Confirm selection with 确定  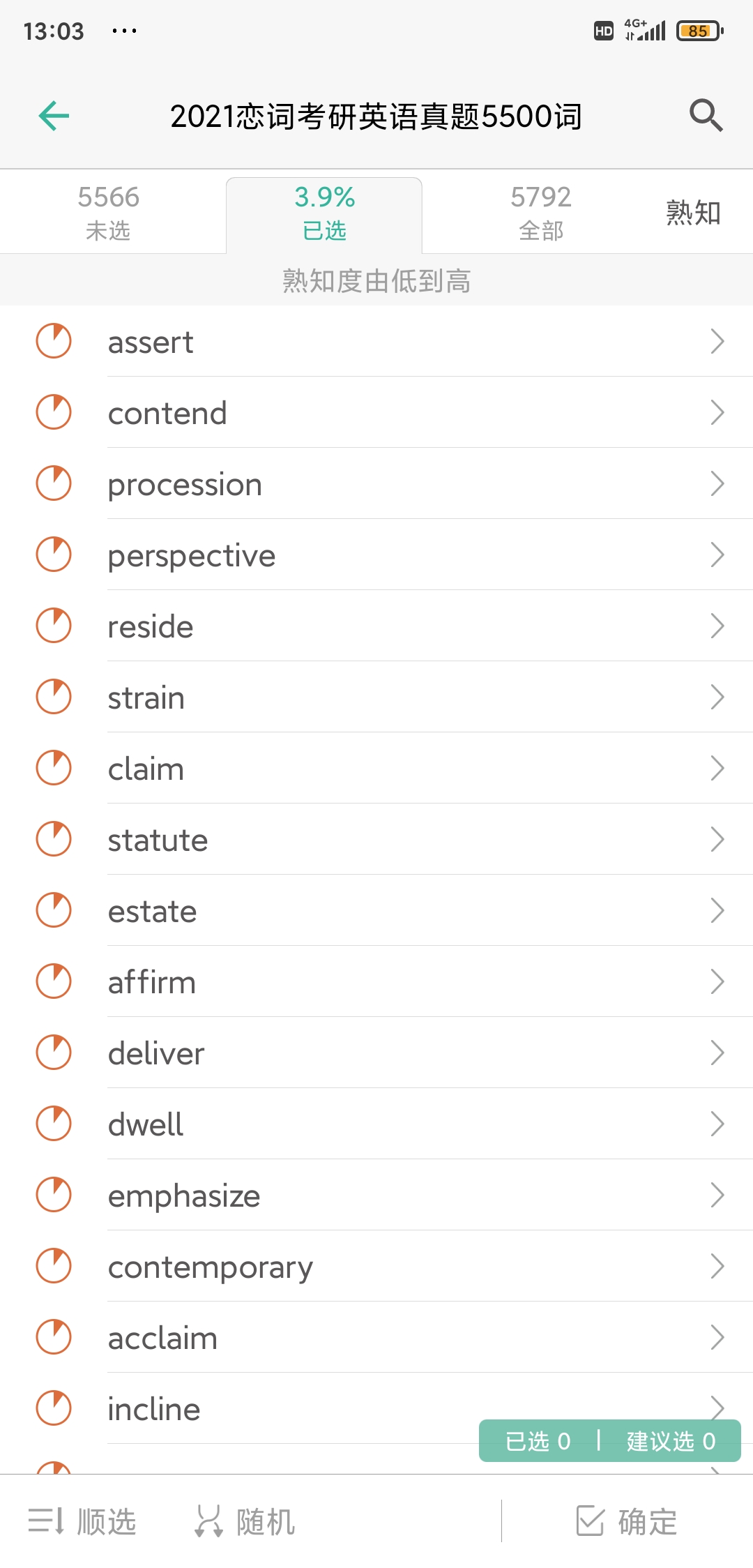[x=627, y=1521]
